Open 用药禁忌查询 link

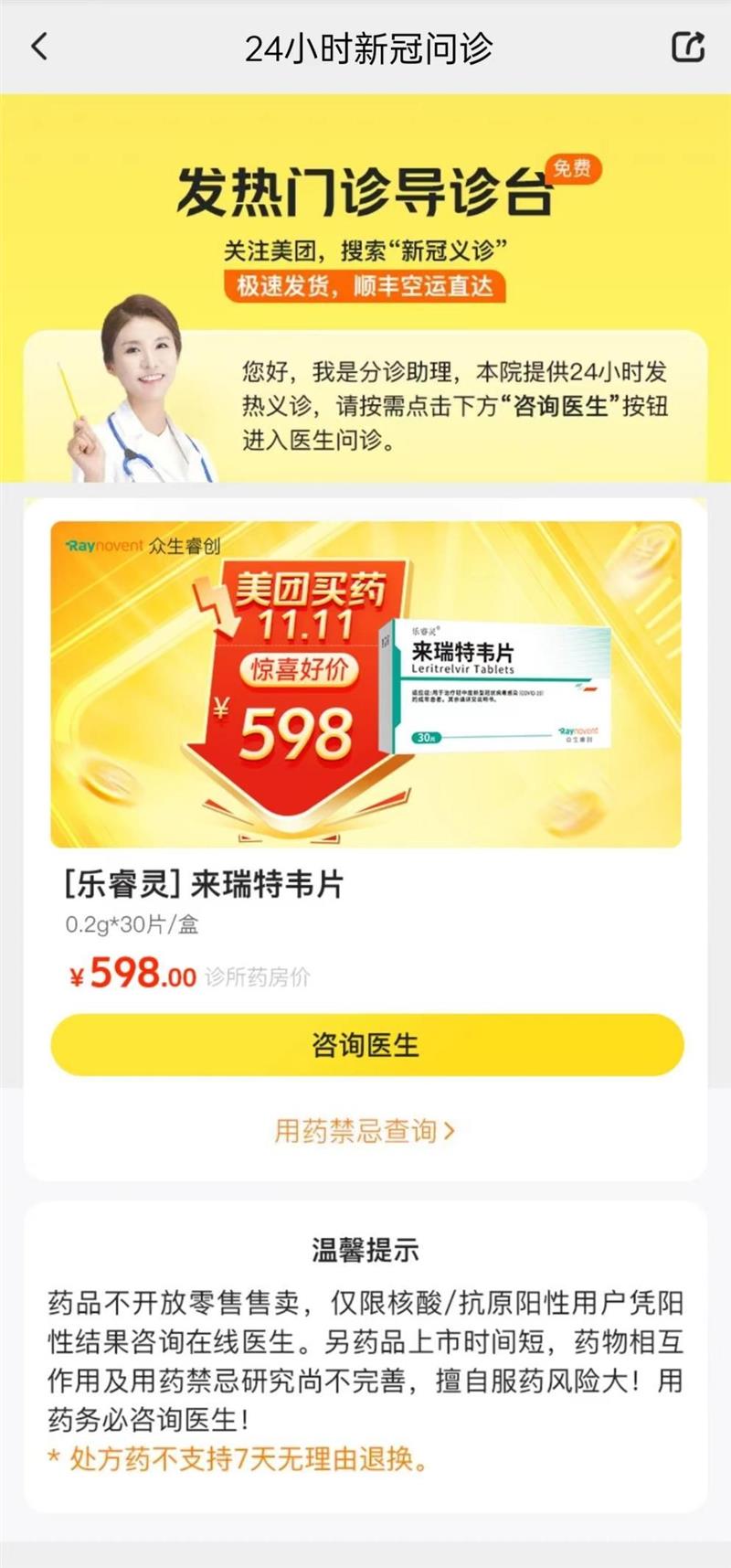coord(364,1131)
